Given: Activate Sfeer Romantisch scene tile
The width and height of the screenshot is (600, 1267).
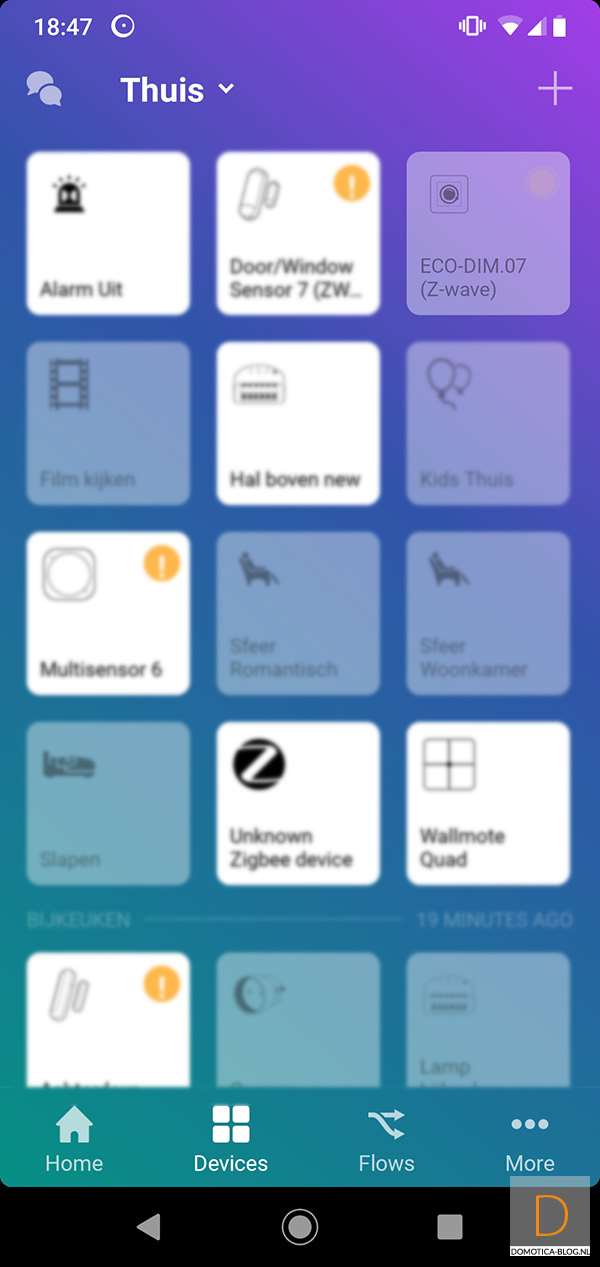Looking at the screenshot, I should 298,613.
